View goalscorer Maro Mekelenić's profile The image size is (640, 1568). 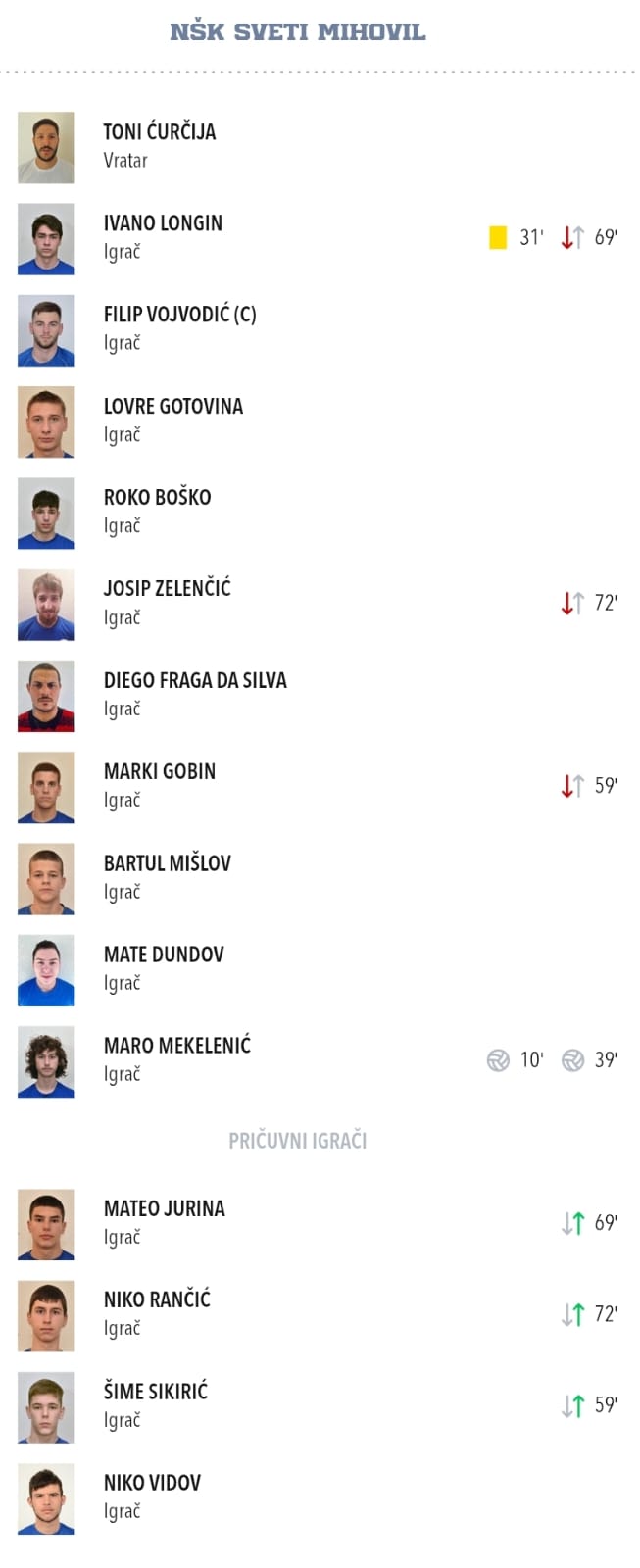[x=177, y=1047]
